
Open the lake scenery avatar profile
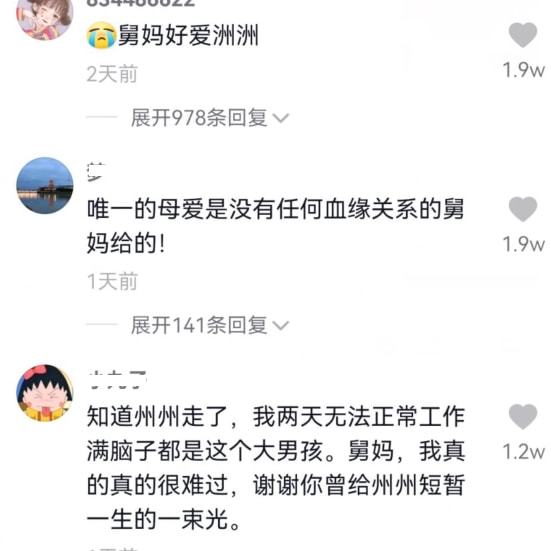pos(45,186)
